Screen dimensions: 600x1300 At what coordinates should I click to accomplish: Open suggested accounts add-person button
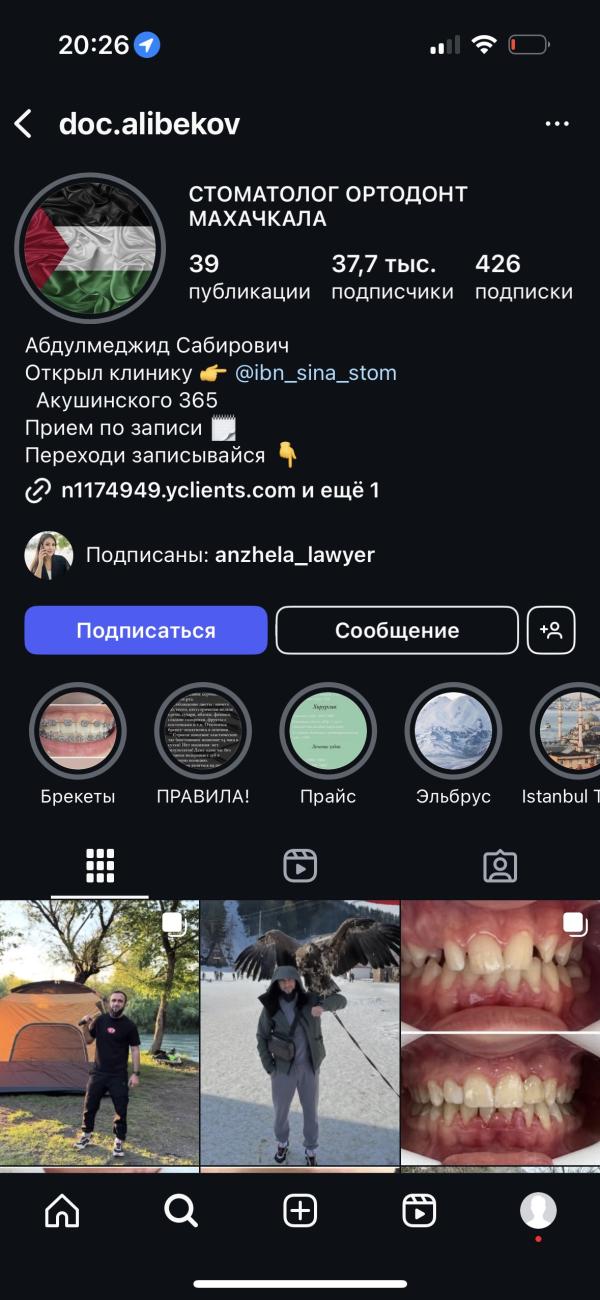[551, 630]
